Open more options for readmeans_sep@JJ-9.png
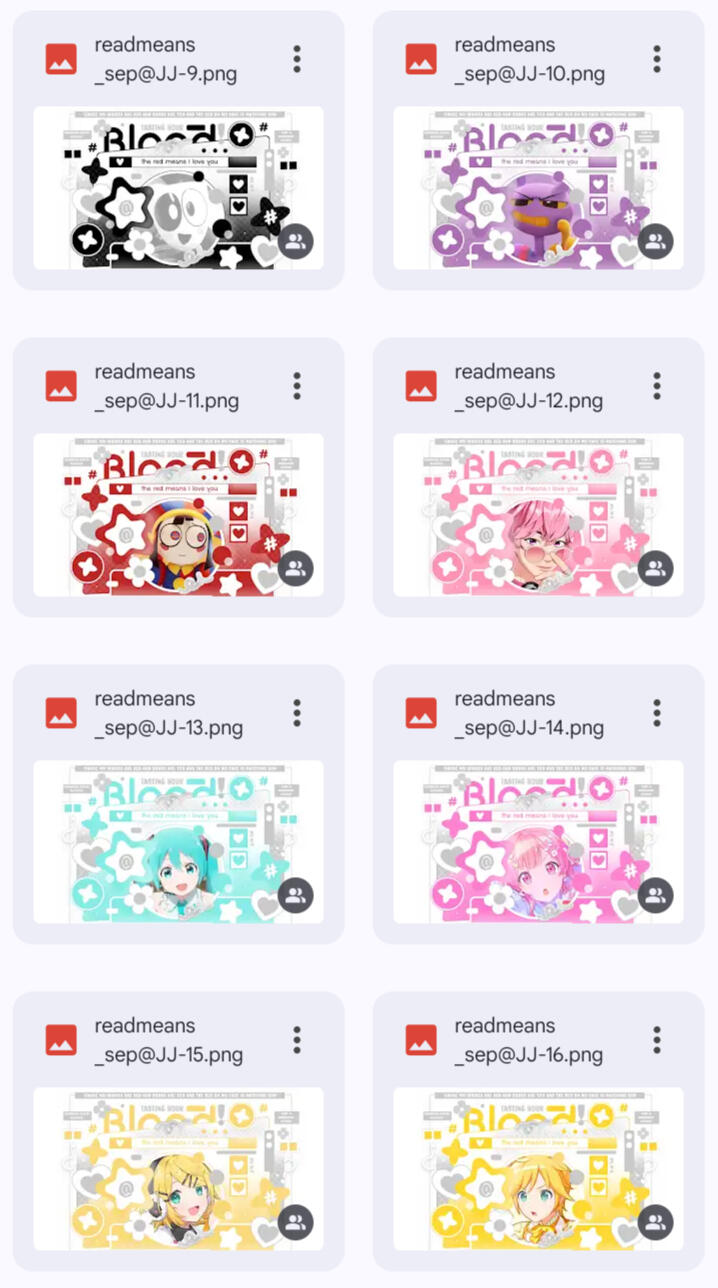Image resolution: width=718 pixels, height=1288 pixels. pyautogui.click(x=297, y=59)
